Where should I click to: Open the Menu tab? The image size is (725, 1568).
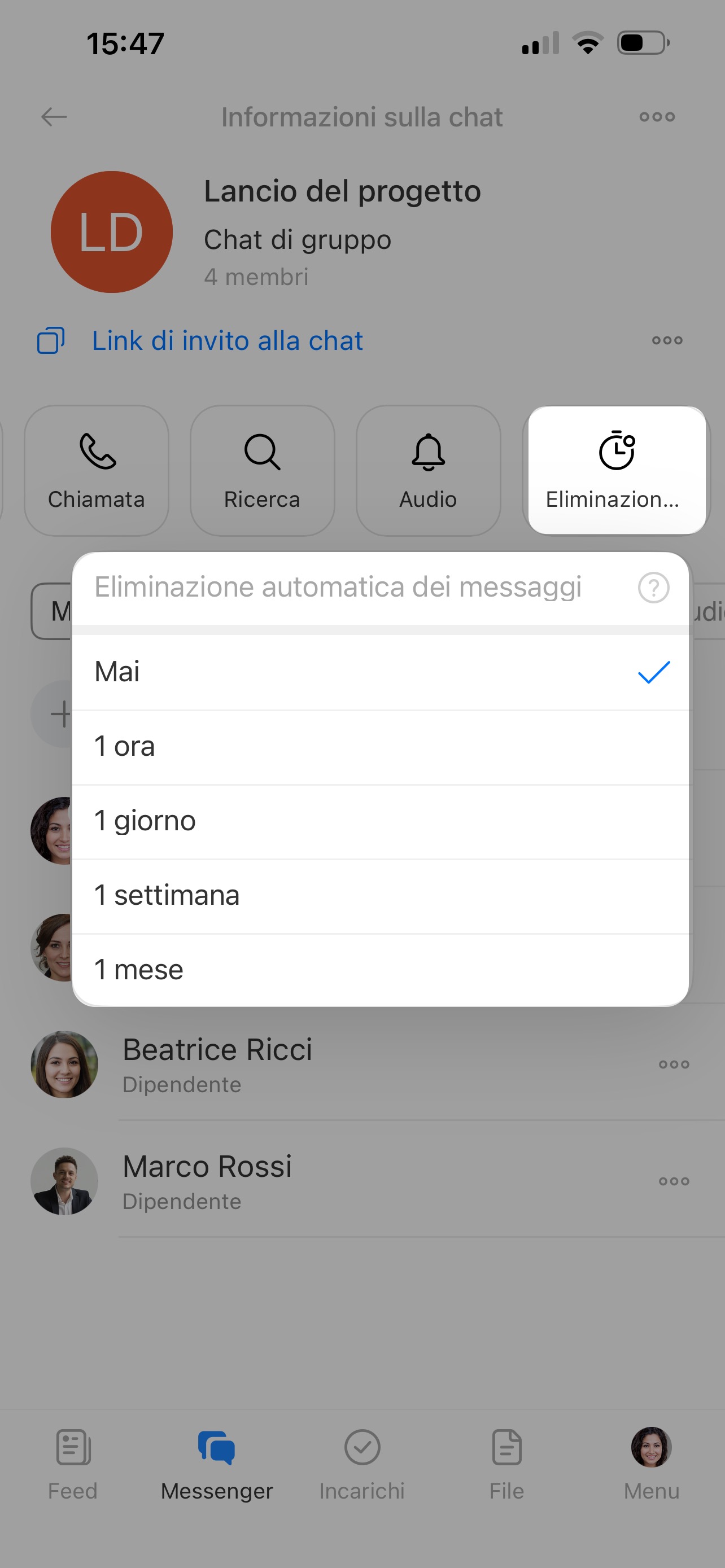[652, 1465]
